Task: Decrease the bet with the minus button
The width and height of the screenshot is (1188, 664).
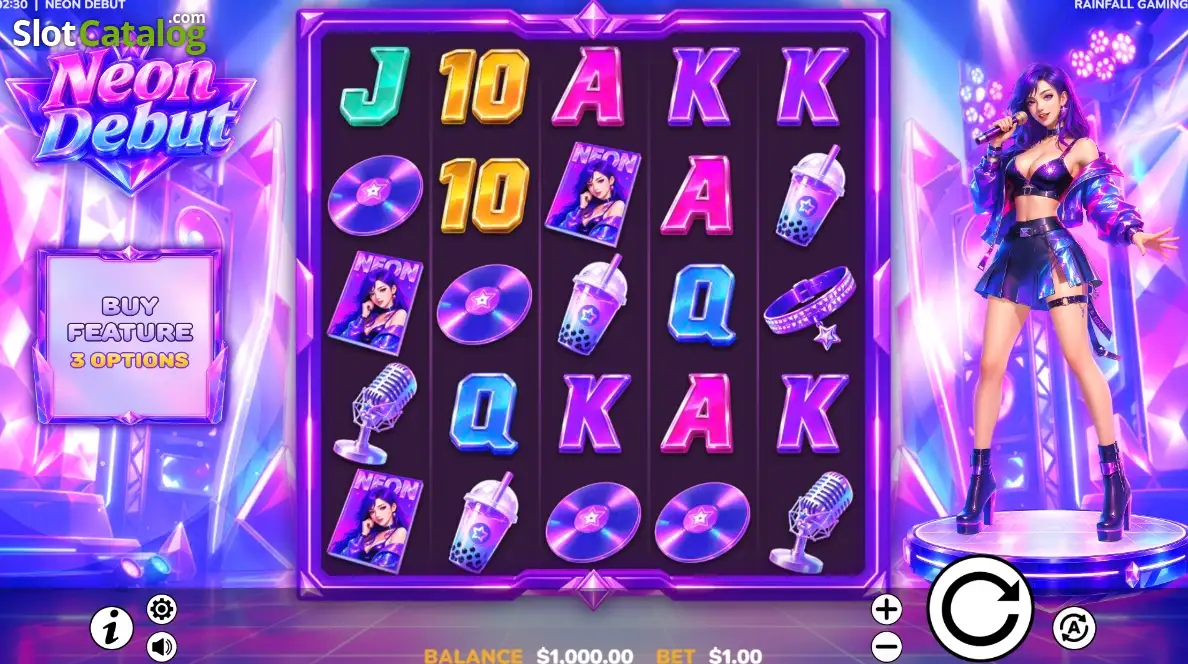Action: 886,647
